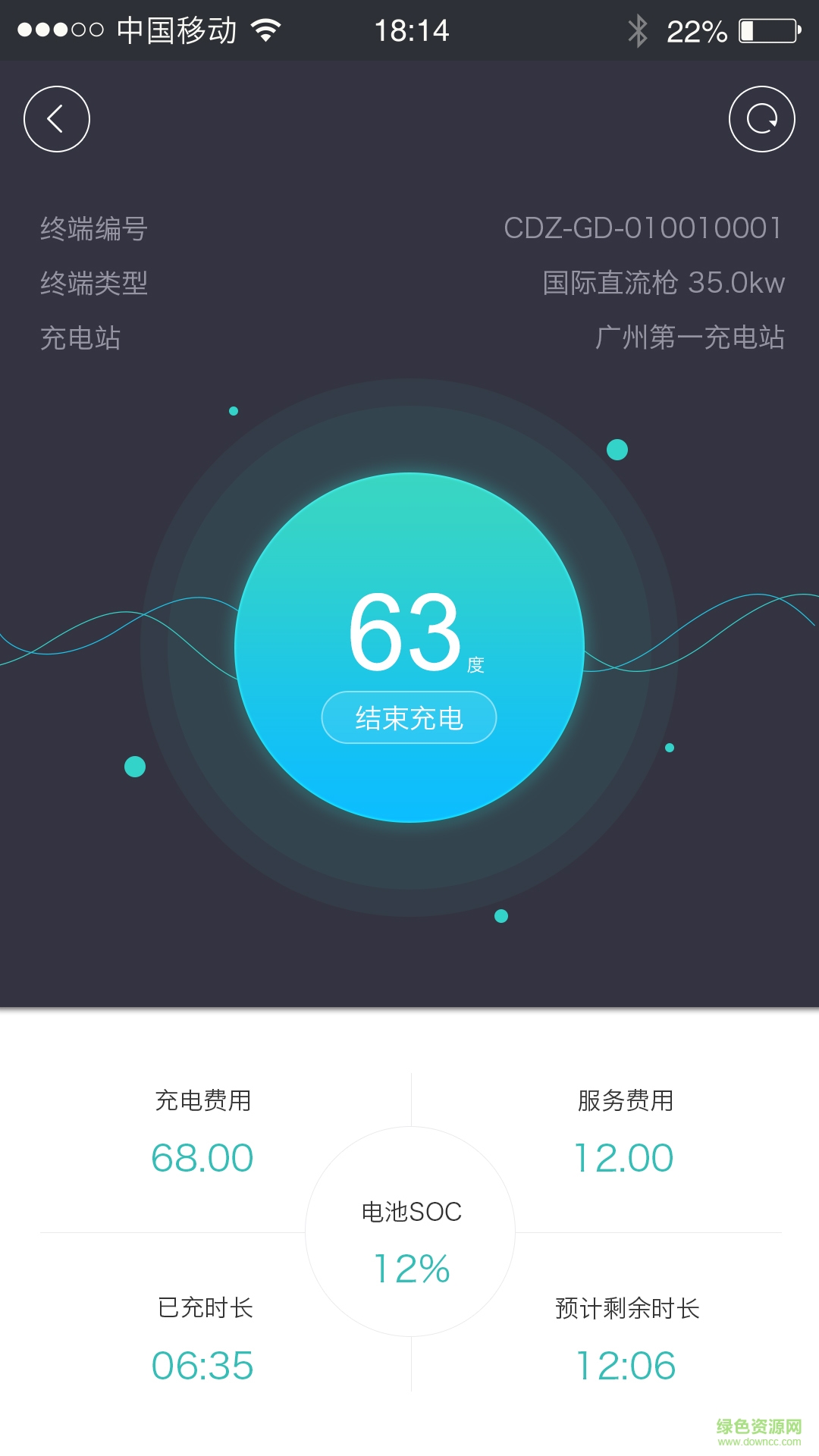
Task: Tap the 电池SOC circle showing 12%
Action: click(x=409, y=1232)
